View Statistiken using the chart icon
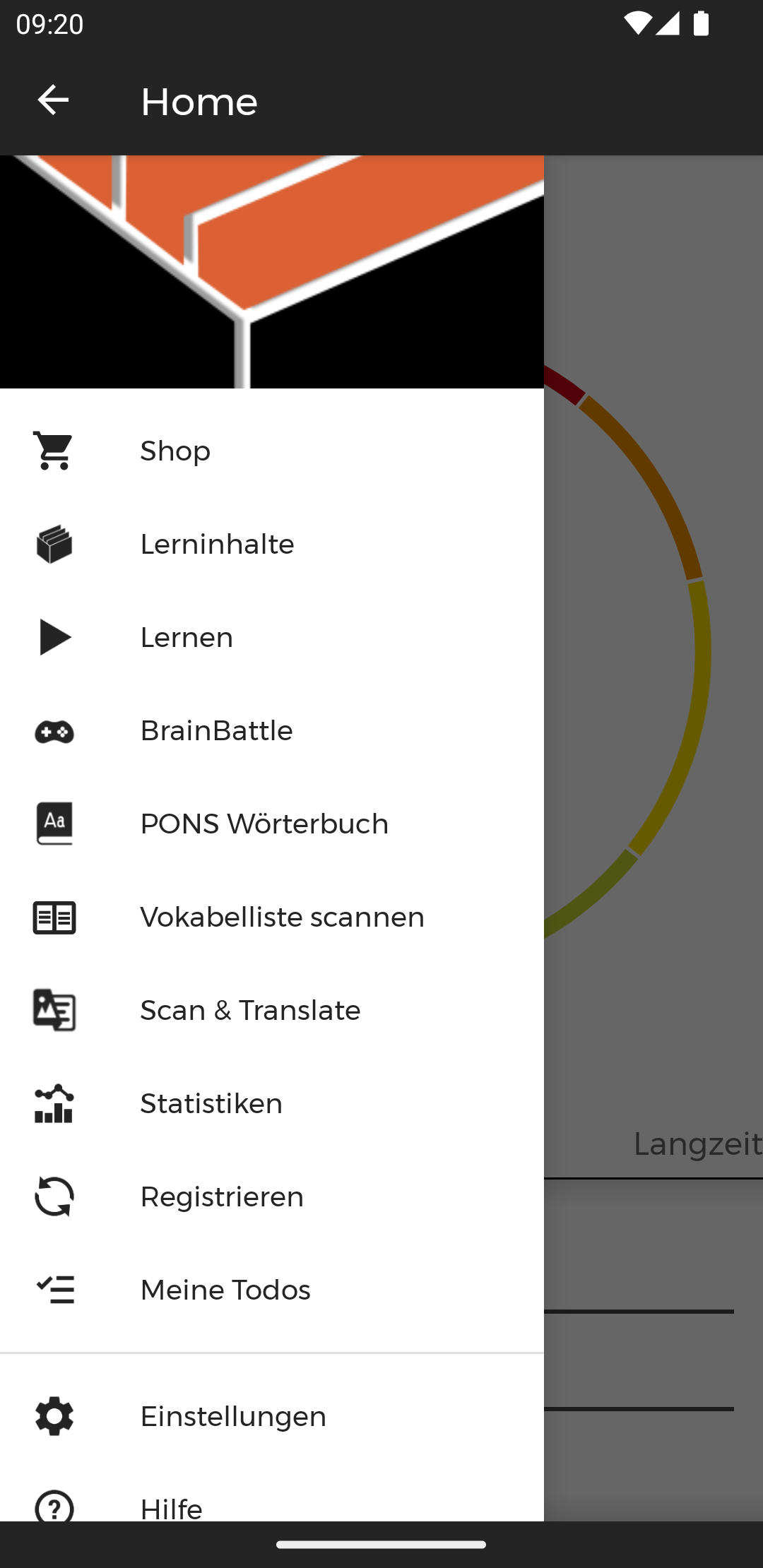The image size is (763, 1568). tap(54, 1103)
